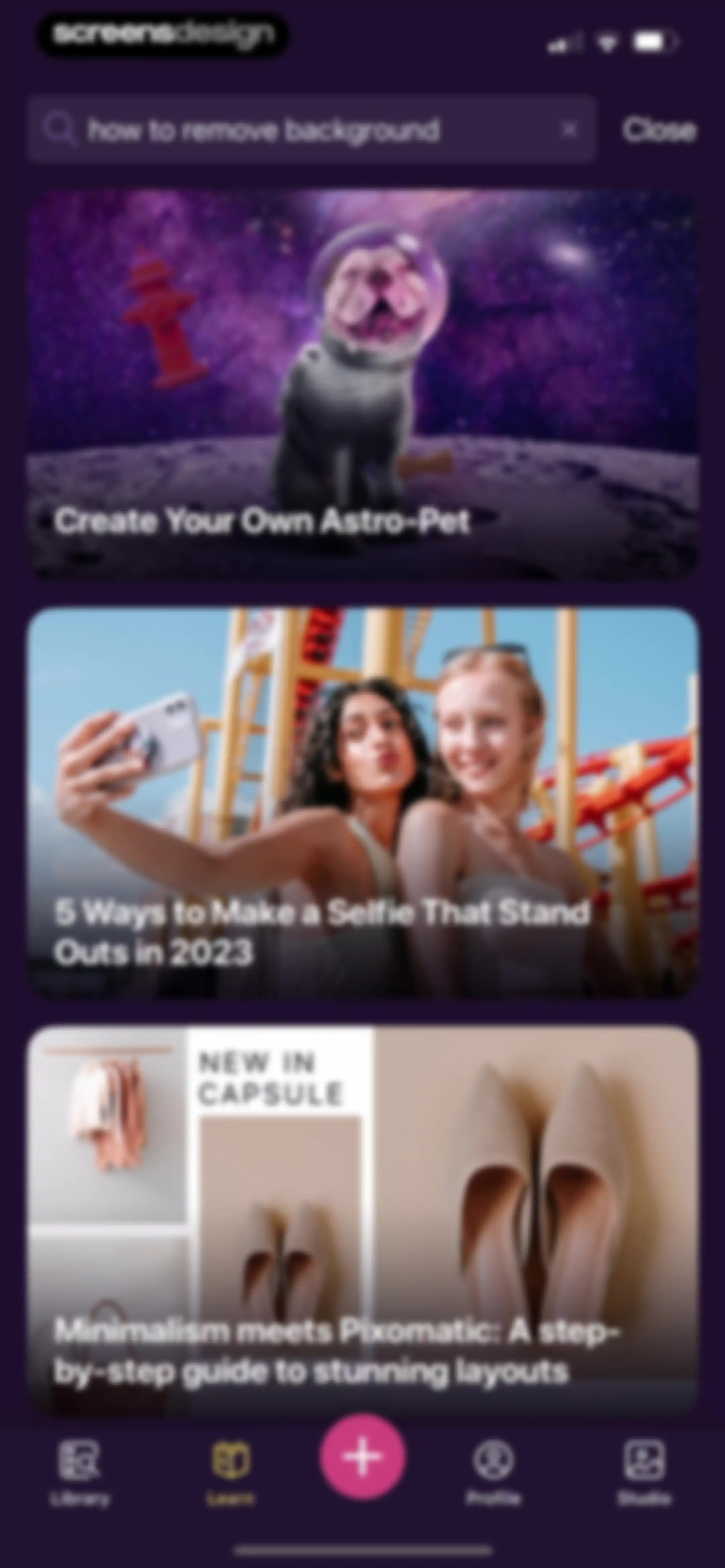Tap the search field with the background query
Image resolution: width=725 pixels, height=1568 pixels.
310,129
